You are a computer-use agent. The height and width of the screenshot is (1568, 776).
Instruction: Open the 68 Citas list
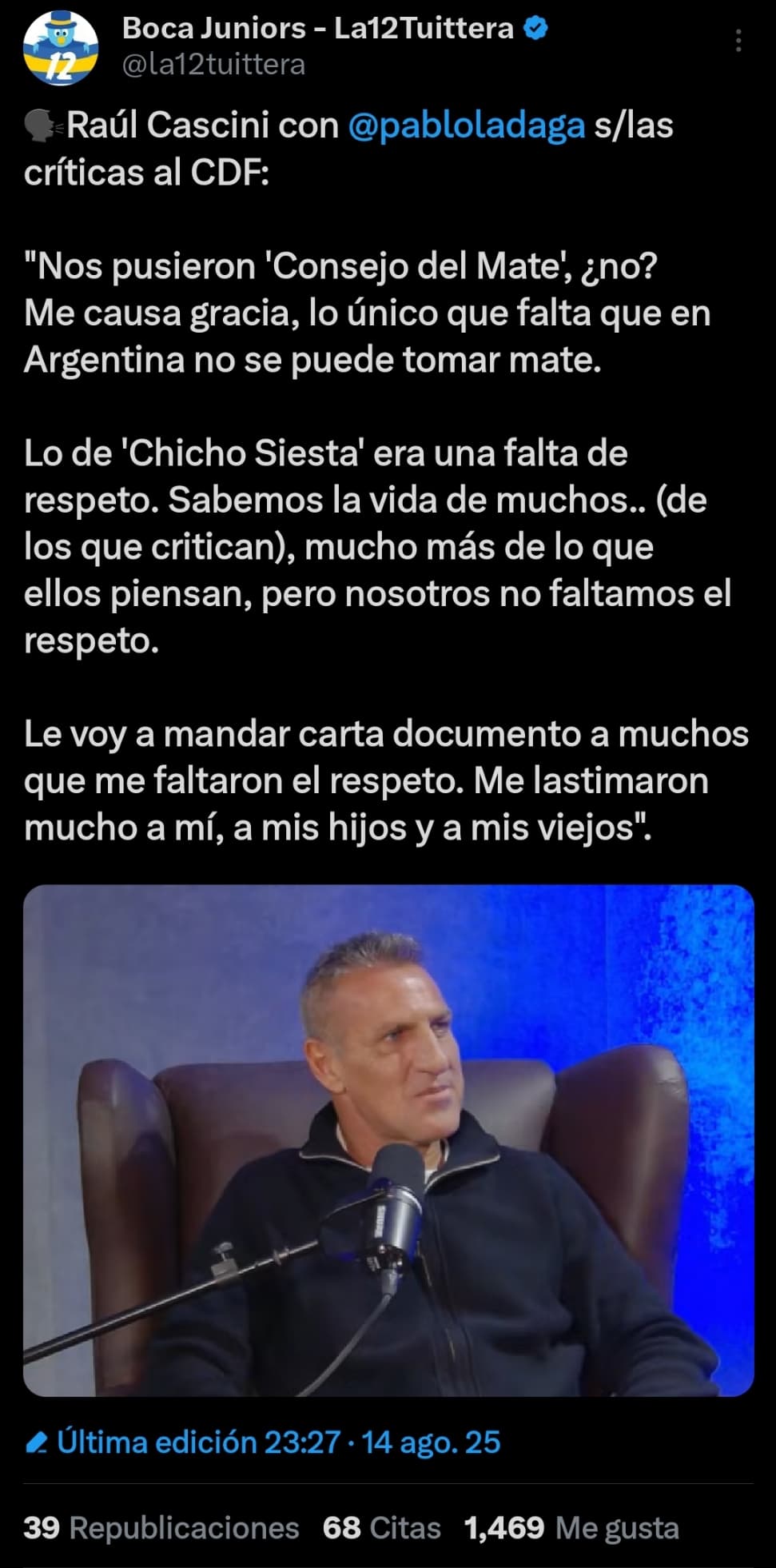tap(381, 1527)
